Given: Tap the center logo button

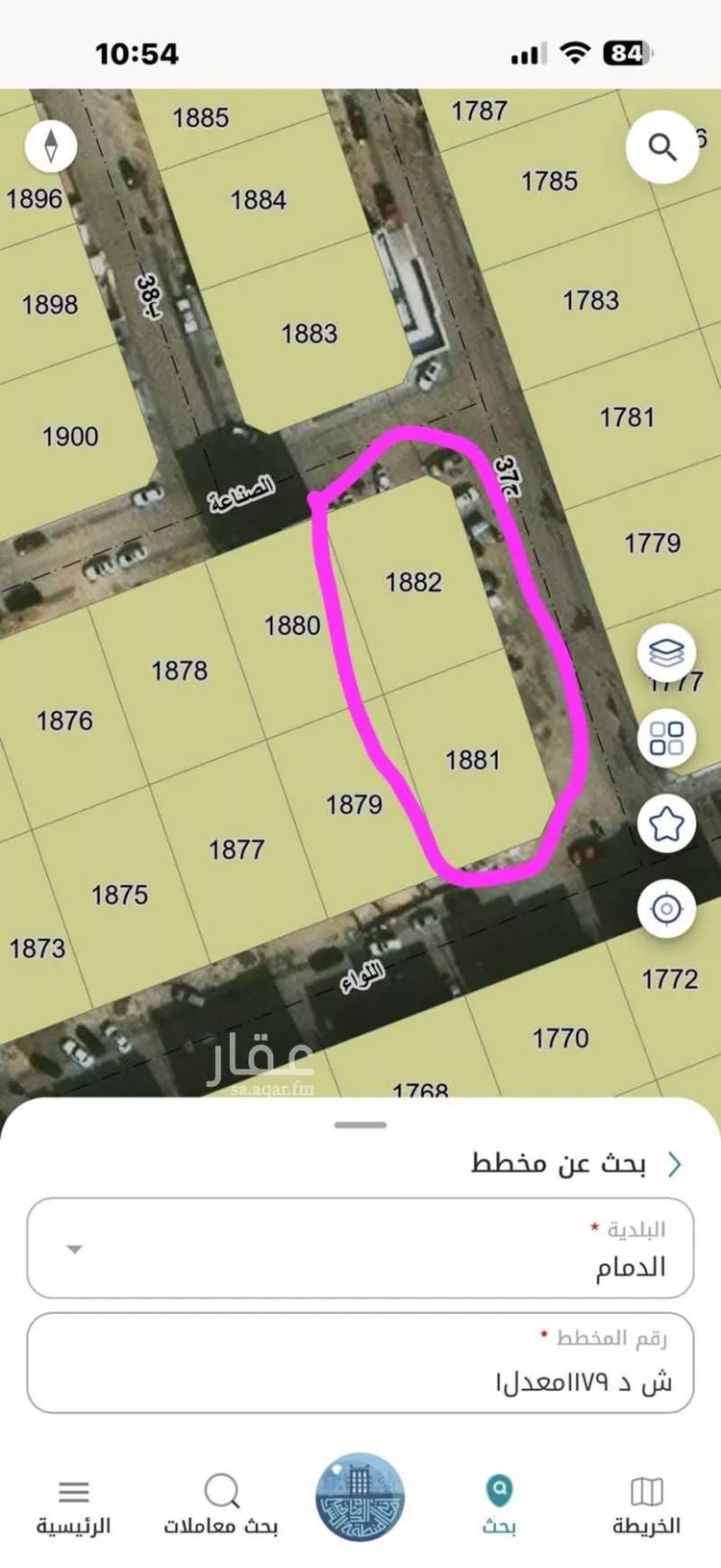Looking at the screenshot, I should tap(360, 1497).
